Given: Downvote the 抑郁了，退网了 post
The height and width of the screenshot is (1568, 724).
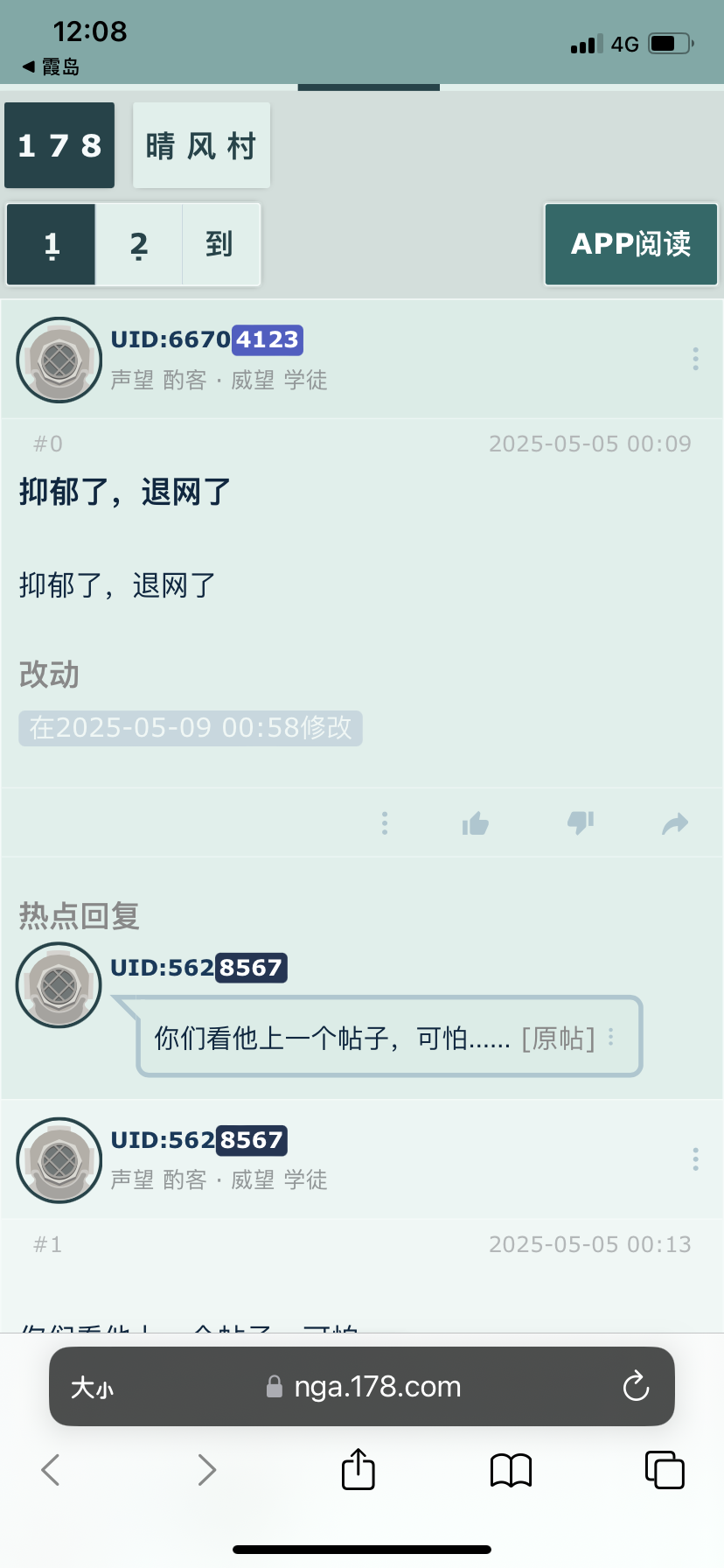Looking at the screenshot, I should pos(581,822).
